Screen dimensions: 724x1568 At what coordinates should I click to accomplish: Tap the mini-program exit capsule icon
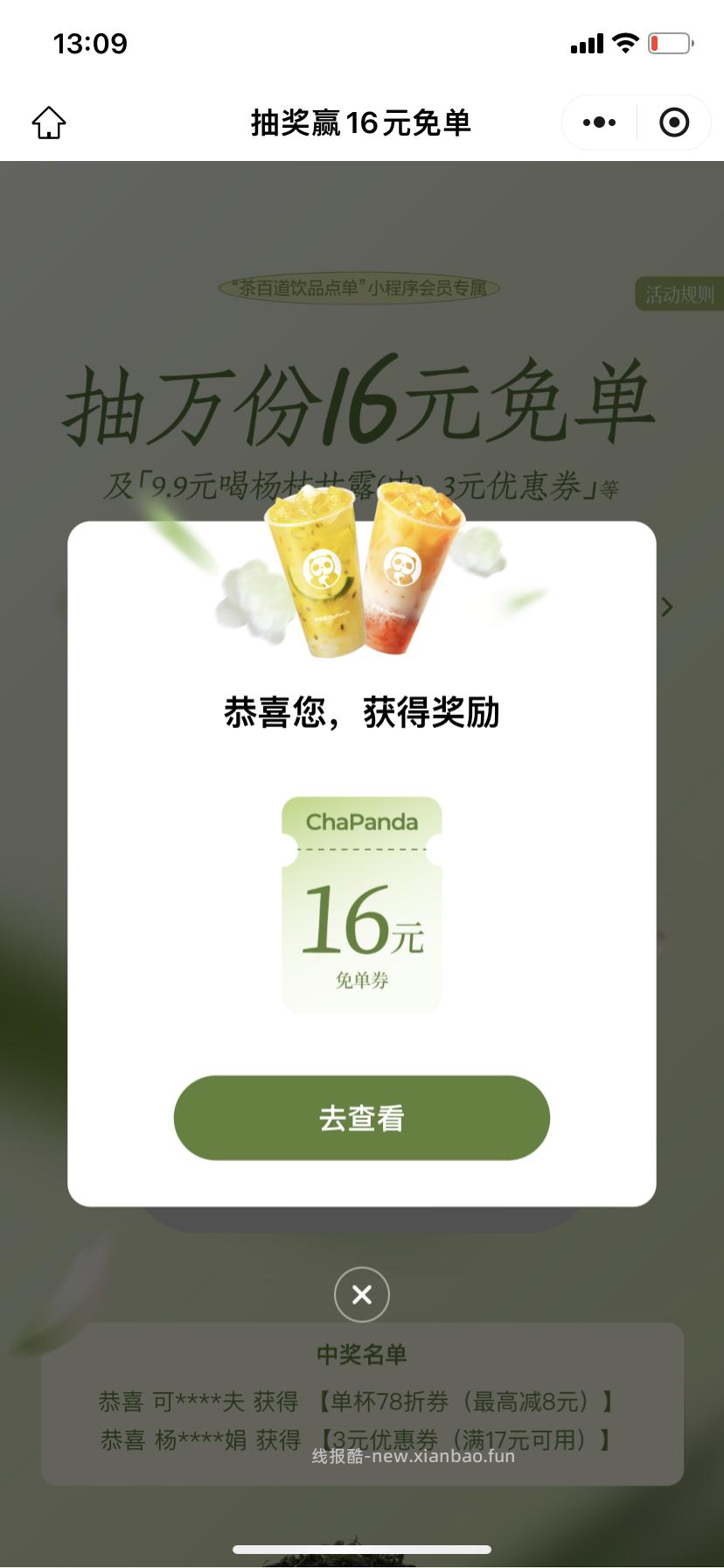coord(673,122)
